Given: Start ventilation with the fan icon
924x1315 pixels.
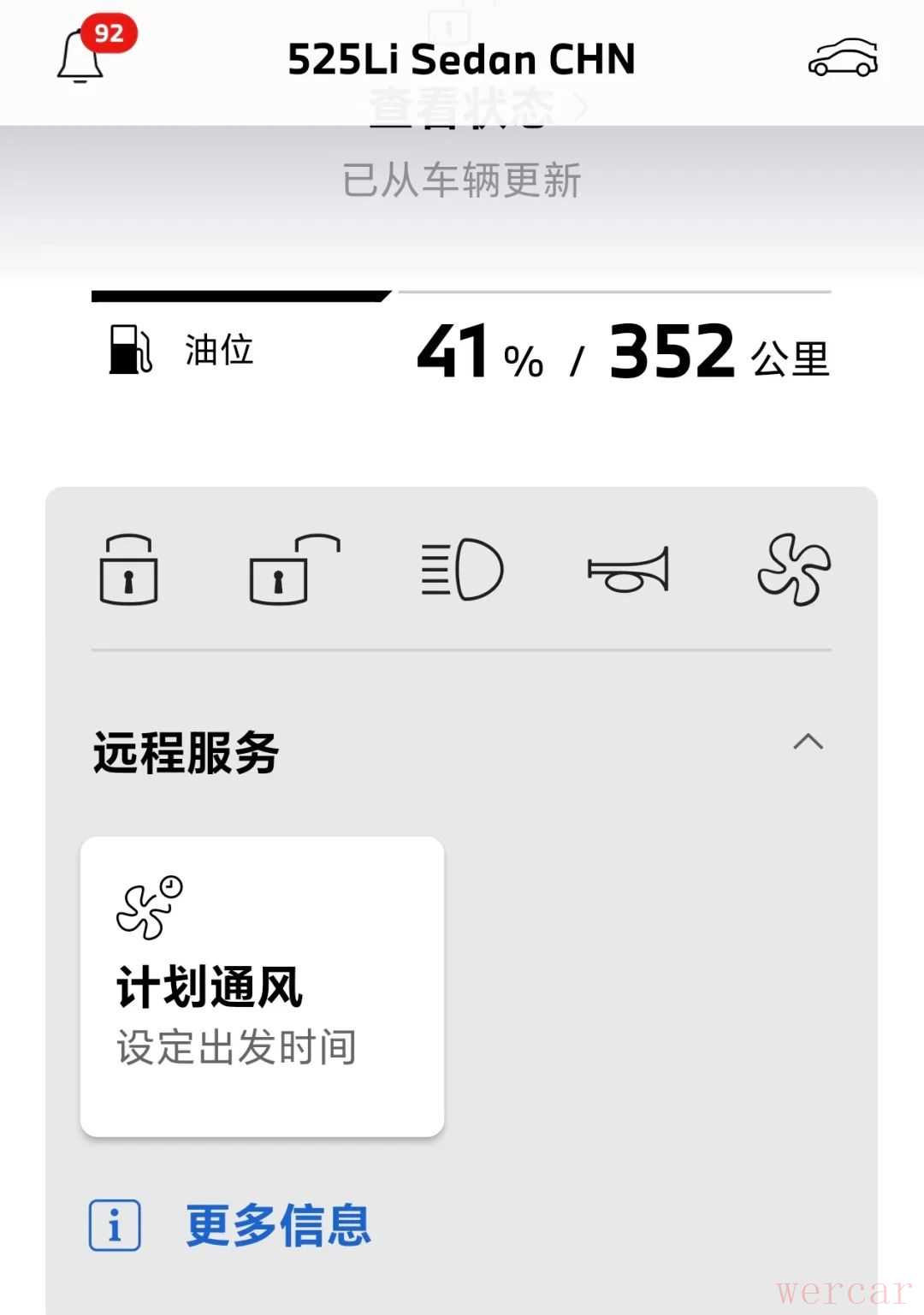Looking at the screenshot, I should pos(794,570).
